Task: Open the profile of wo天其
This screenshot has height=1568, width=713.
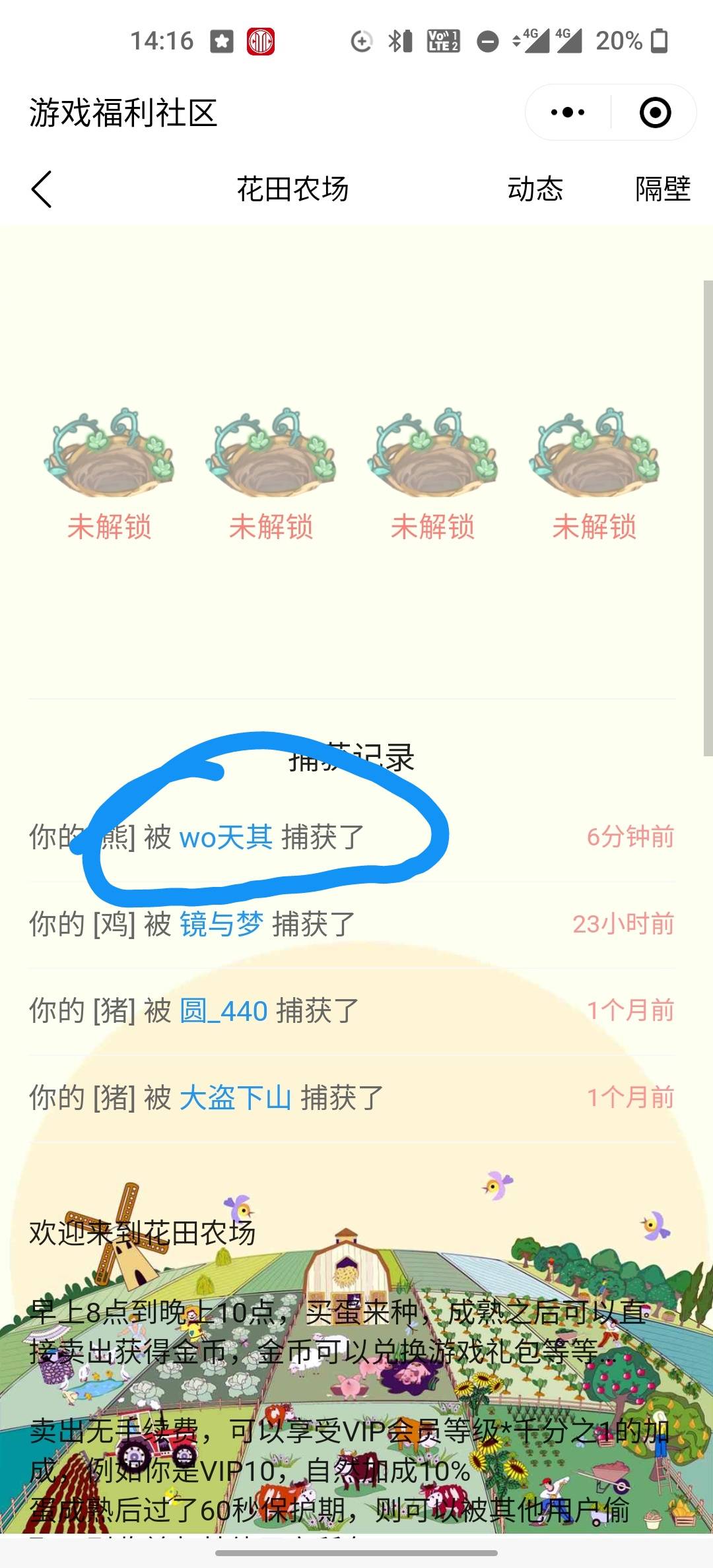Action: click(x=226, y=837)
